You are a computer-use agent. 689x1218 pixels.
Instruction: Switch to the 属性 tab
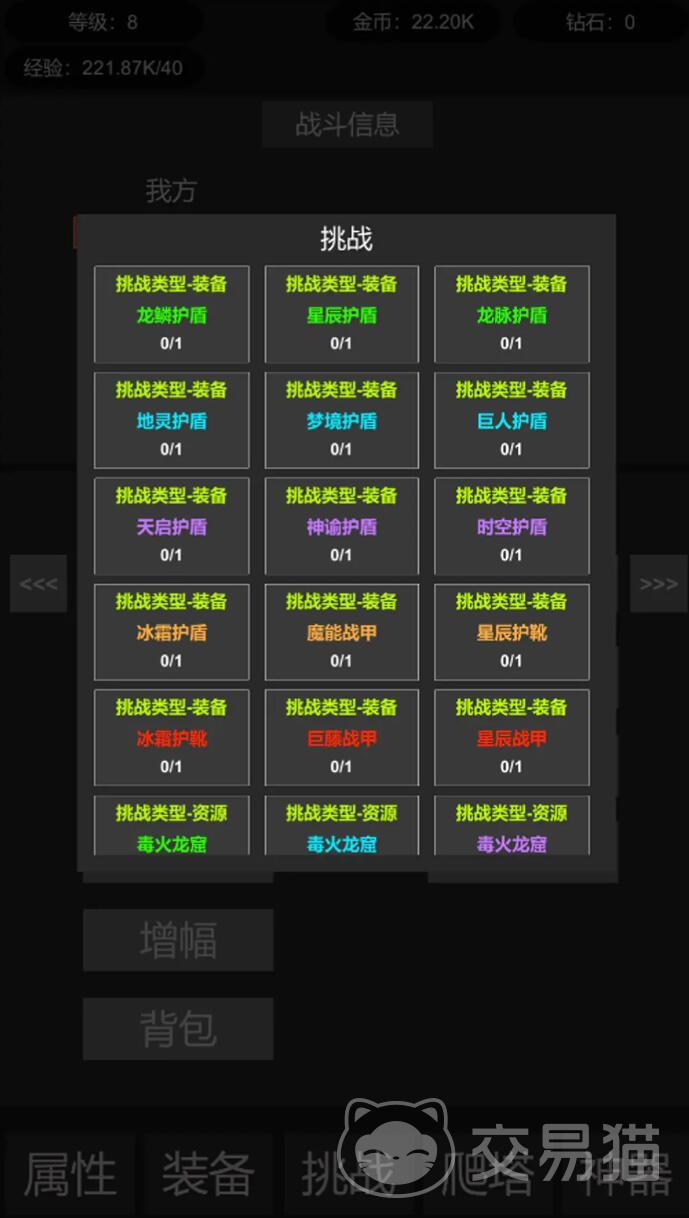[70, 1174]
